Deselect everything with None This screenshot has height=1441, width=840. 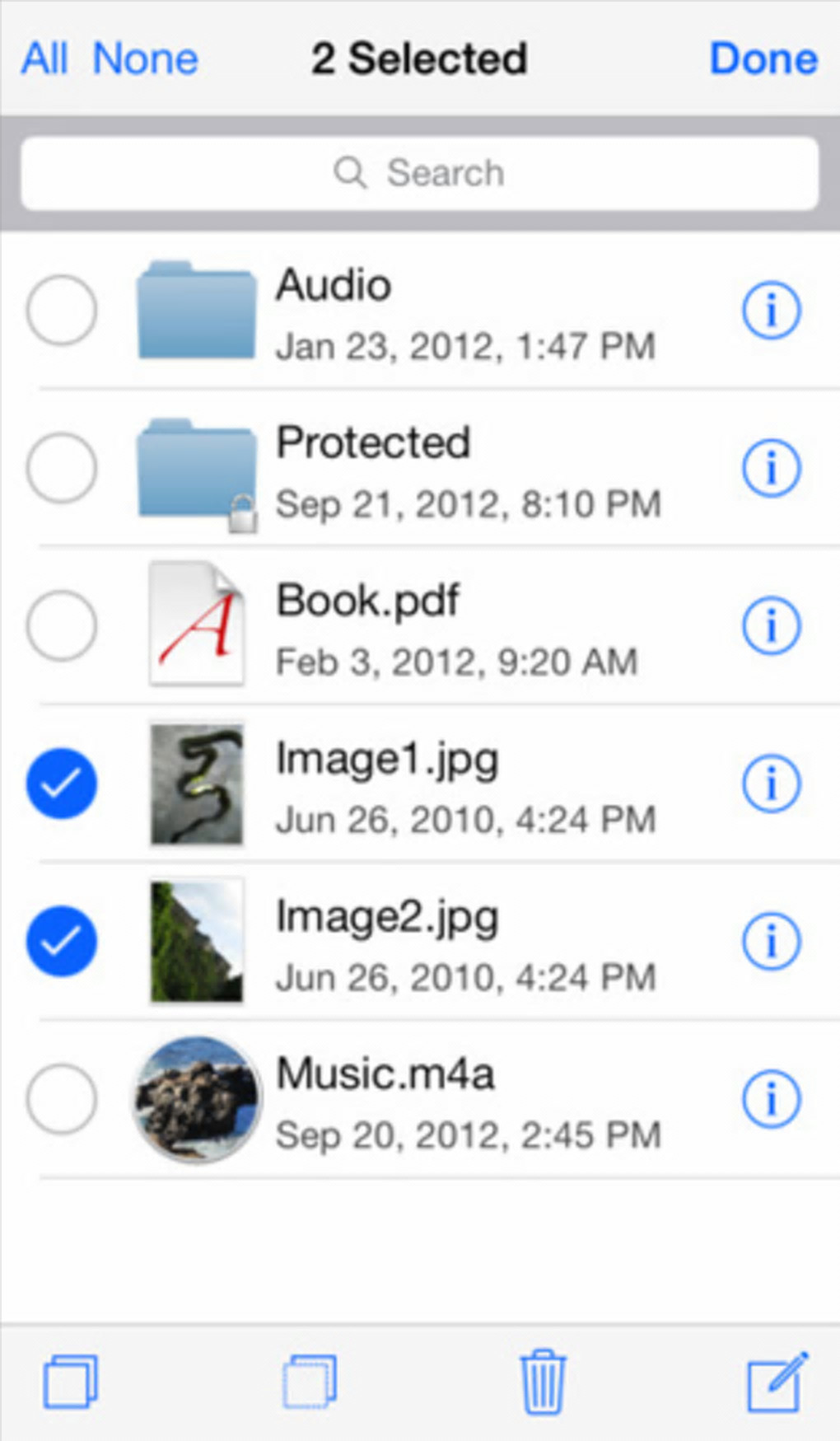coord(145,58)
